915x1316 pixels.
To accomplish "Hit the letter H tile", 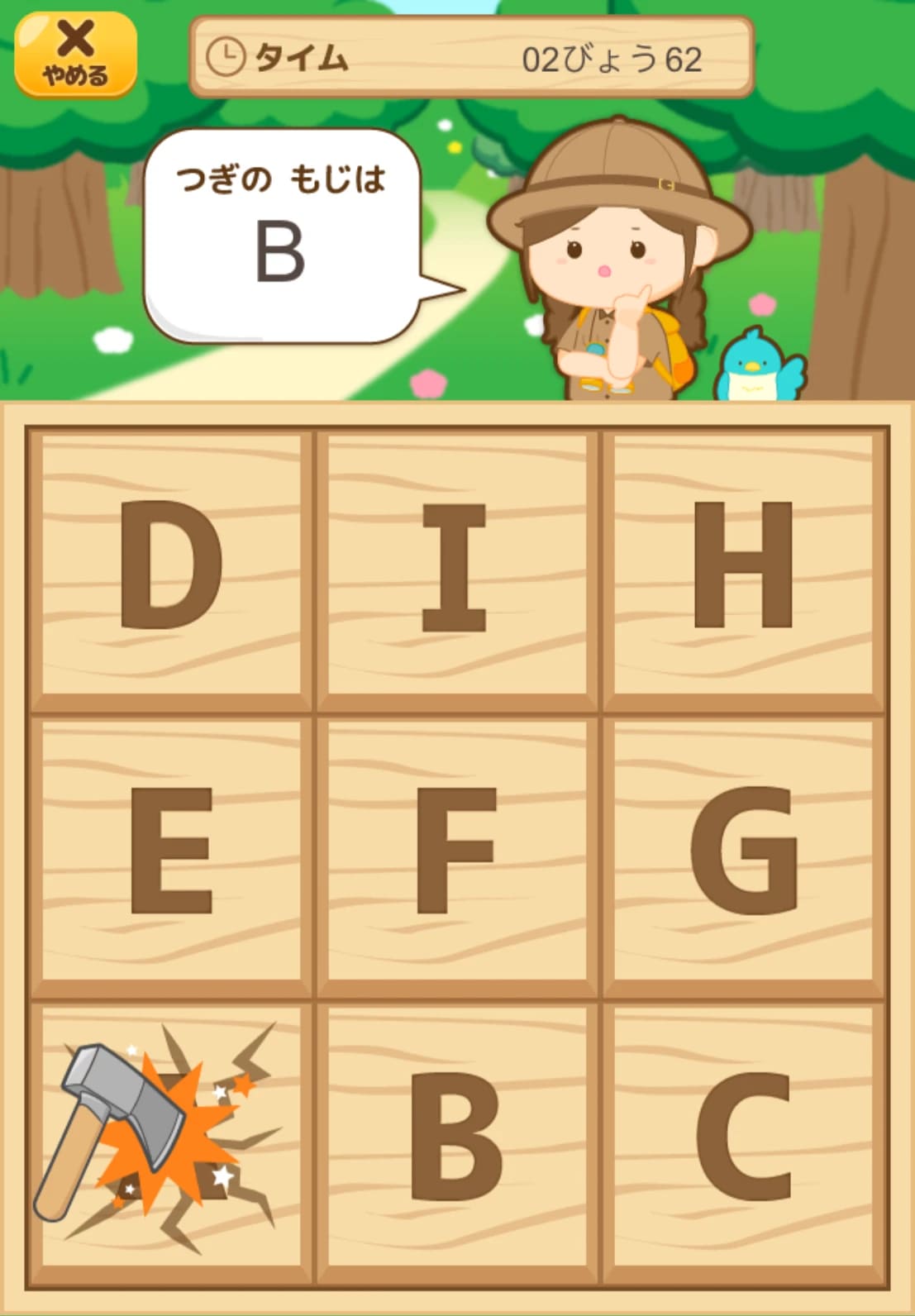I will click(x=743, y=566).
